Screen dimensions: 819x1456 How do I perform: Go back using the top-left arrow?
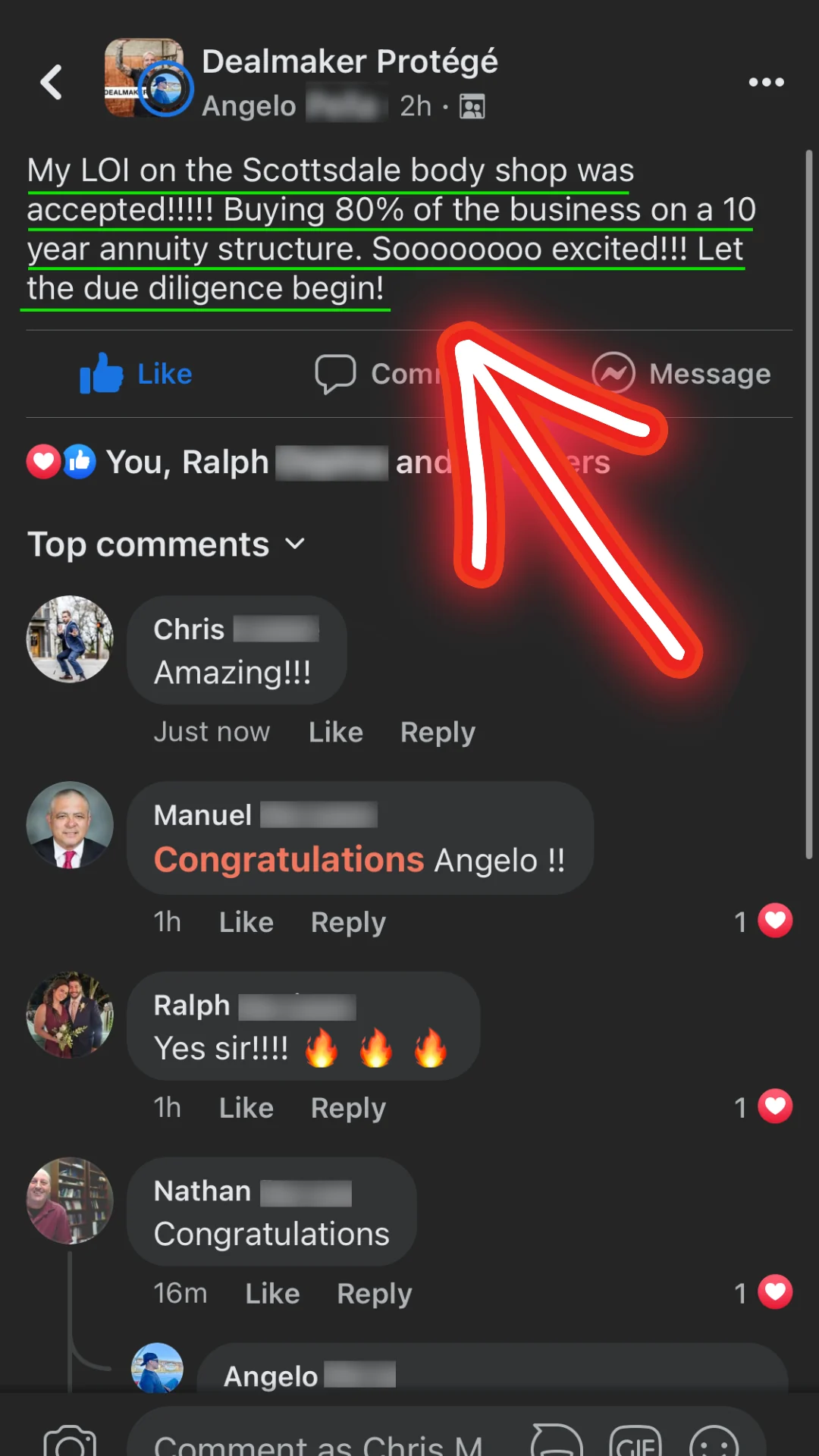pos(52,82)
